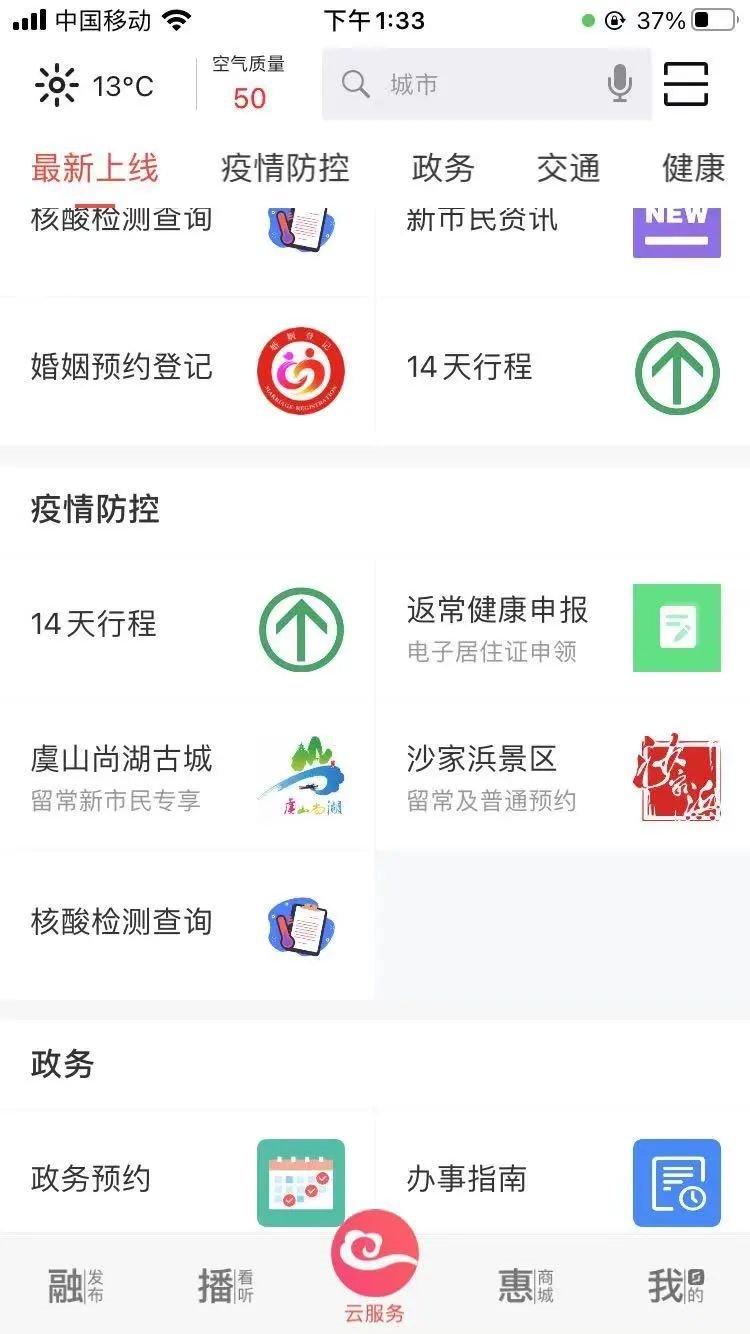This screenshot has width=750, height=1334.
Task: Open 政务预约 service
Action: click(x=187, y=1180)
